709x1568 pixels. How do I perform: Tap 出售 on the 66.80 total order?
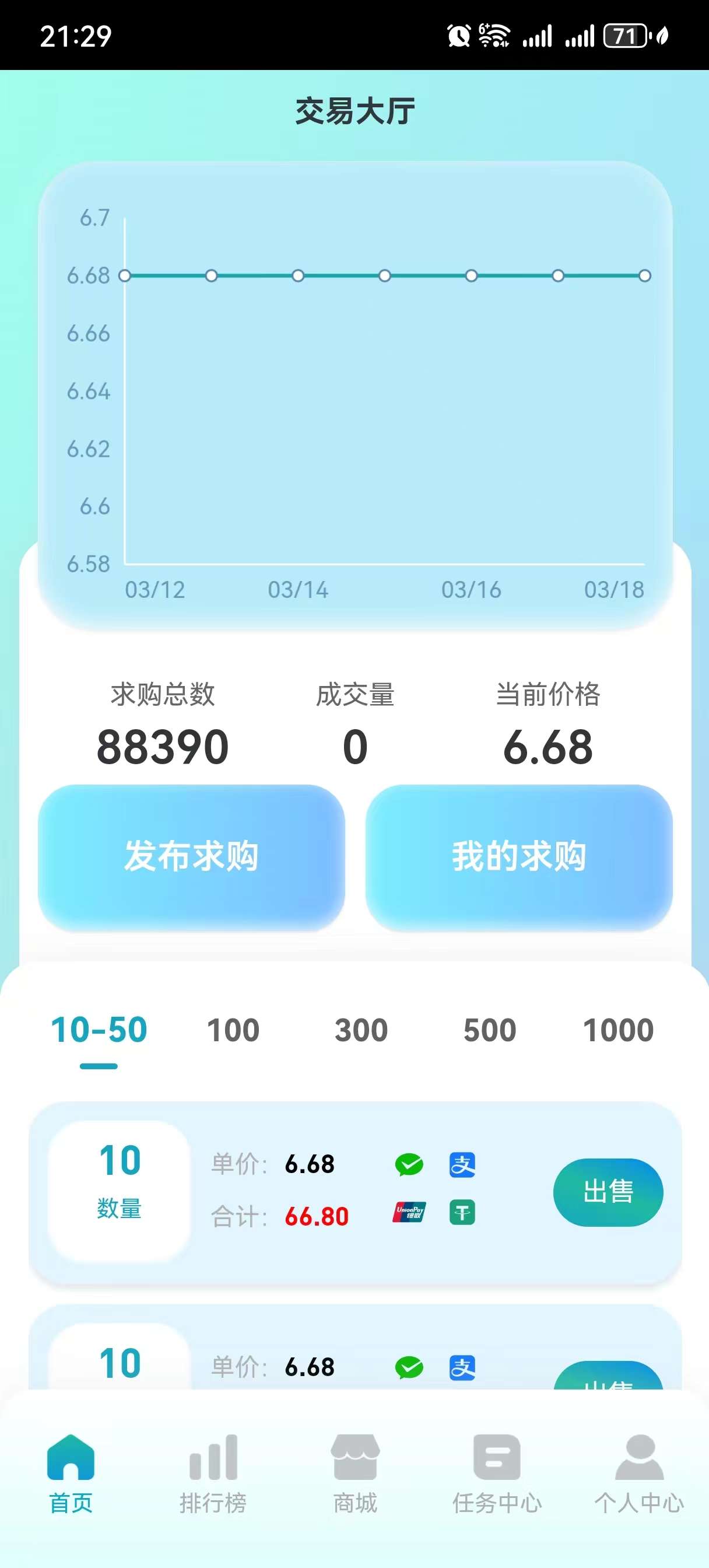tap(608, 1192)
